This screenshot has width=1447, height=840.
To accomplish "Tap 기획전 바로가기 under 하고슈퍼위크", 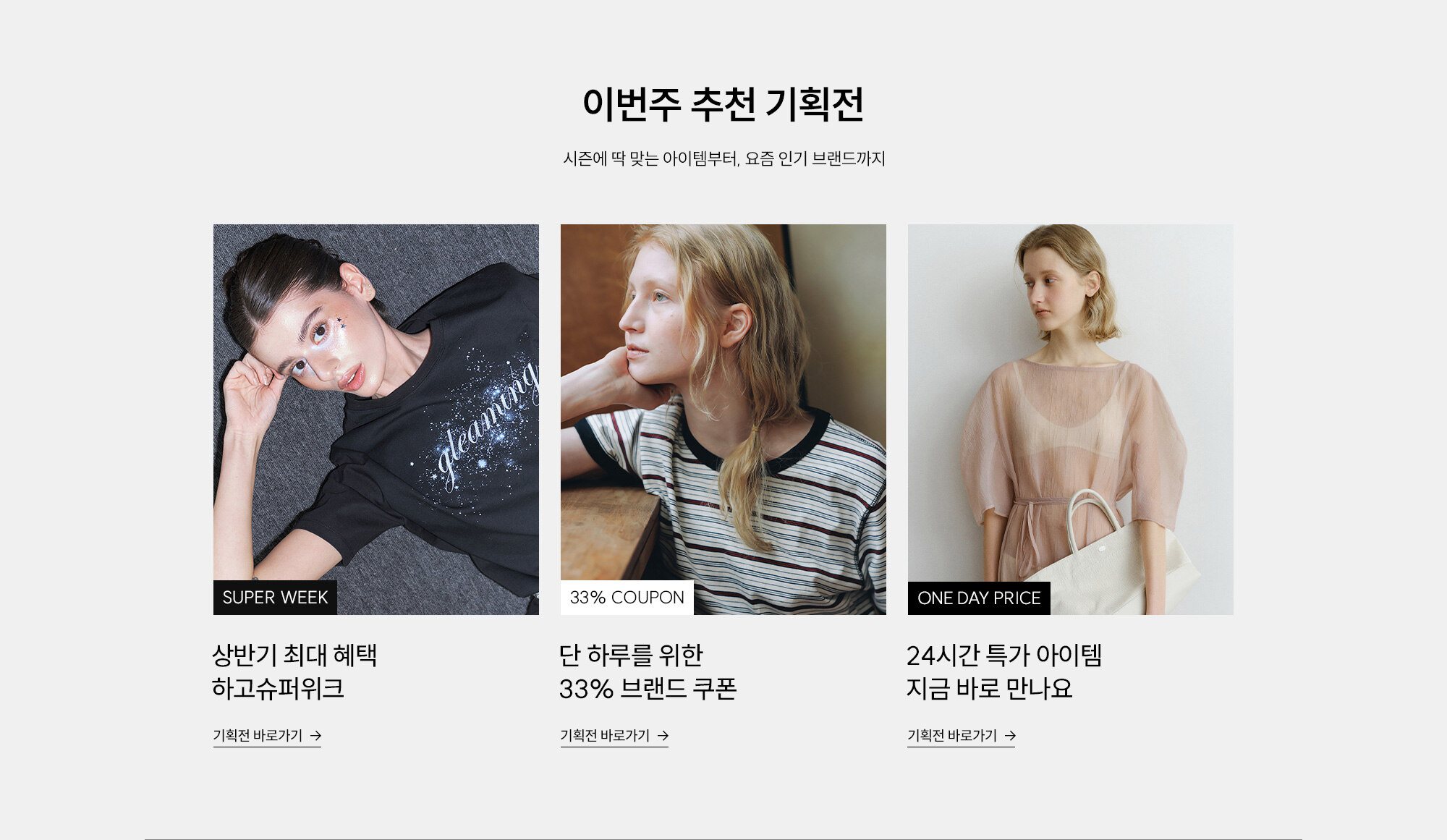I will pos(266,736).
